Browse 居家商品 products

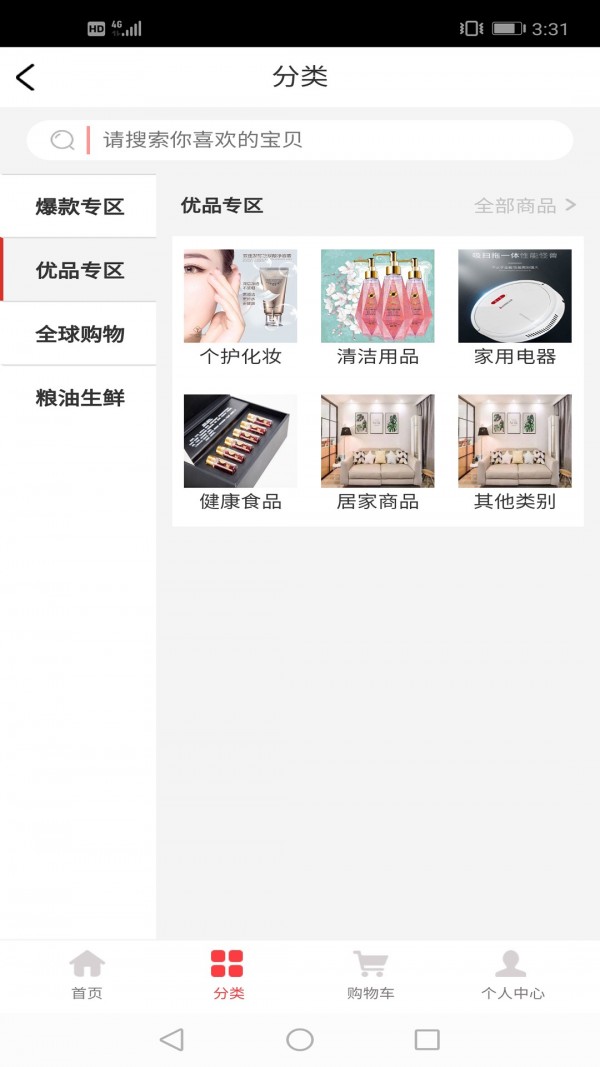377,452
